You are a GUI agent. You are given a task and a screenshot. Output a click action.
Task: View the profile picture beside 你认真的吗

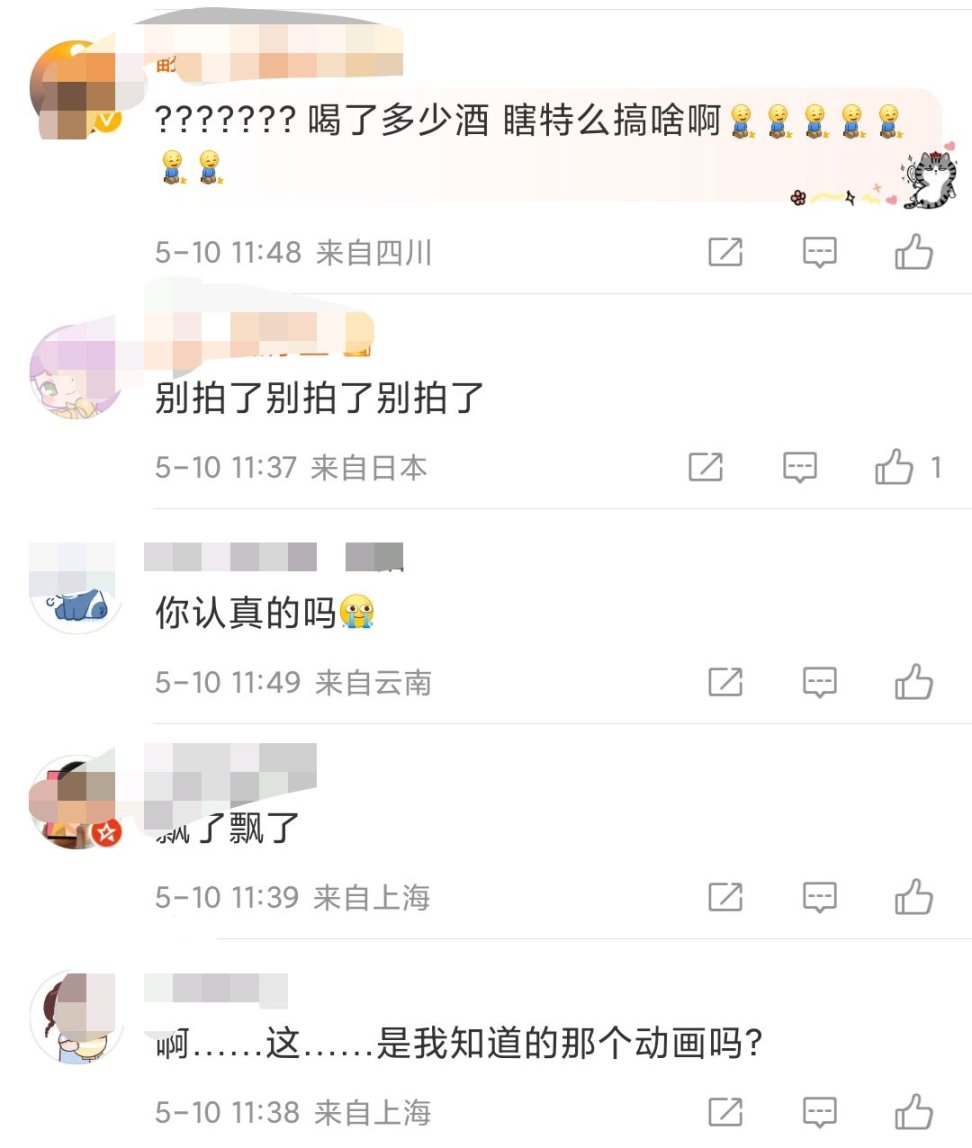pos(76,588)
